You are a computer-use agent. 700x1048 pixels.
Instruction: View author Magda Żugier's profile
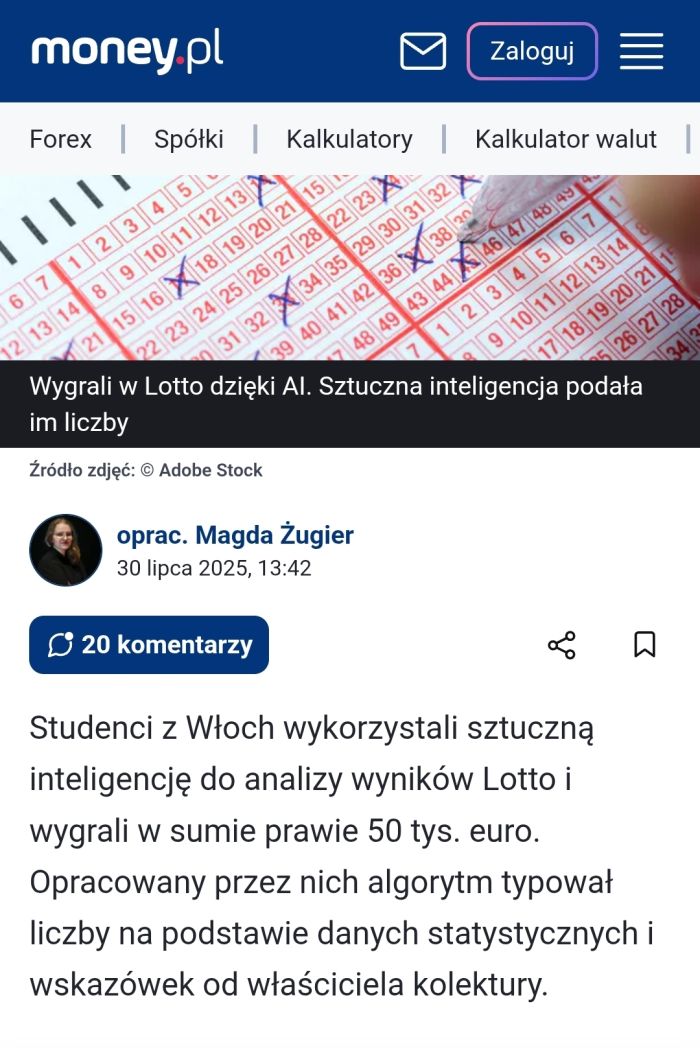click(x=235, y=535)
